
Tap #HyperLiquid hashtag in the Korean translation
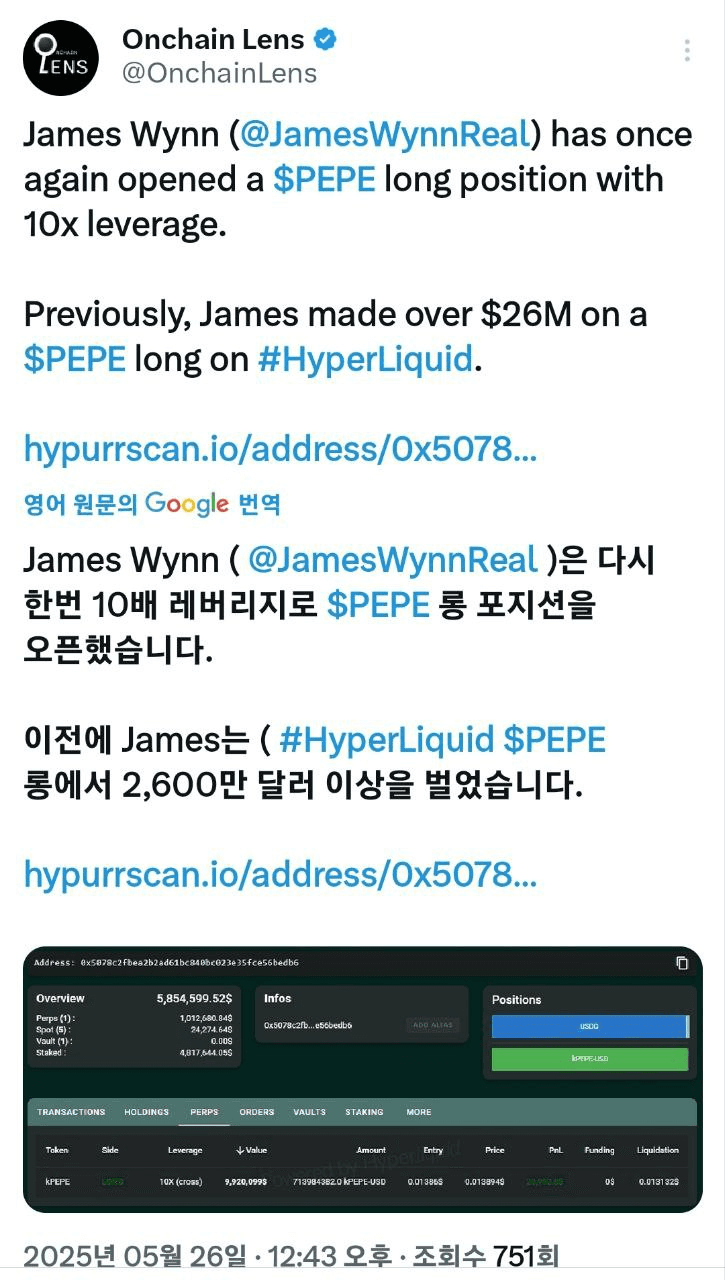[386, 740]
